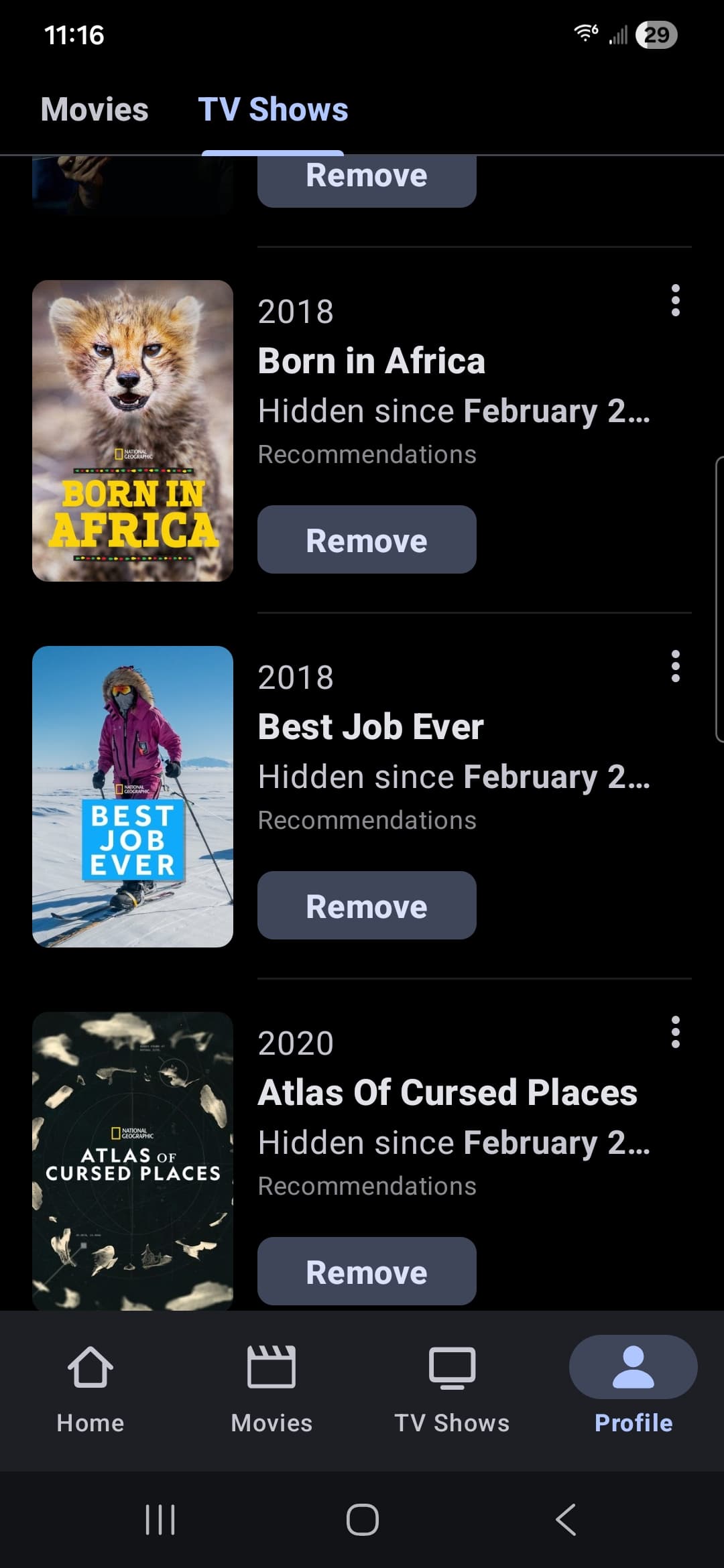Remove Born in Africa from hidden list
The image size is (724, 1568).
[367, 540]
